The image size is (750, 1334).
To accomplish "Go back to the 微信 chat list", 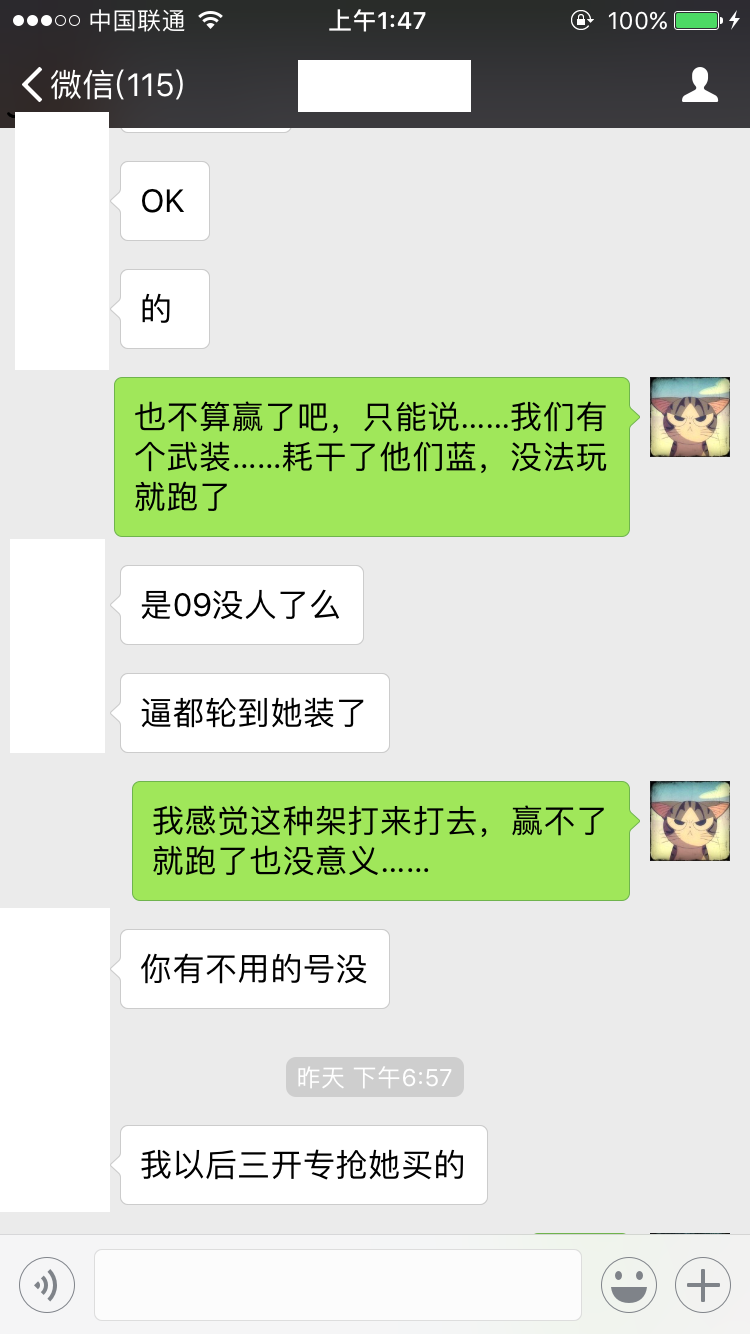I will tap(102, 85).
